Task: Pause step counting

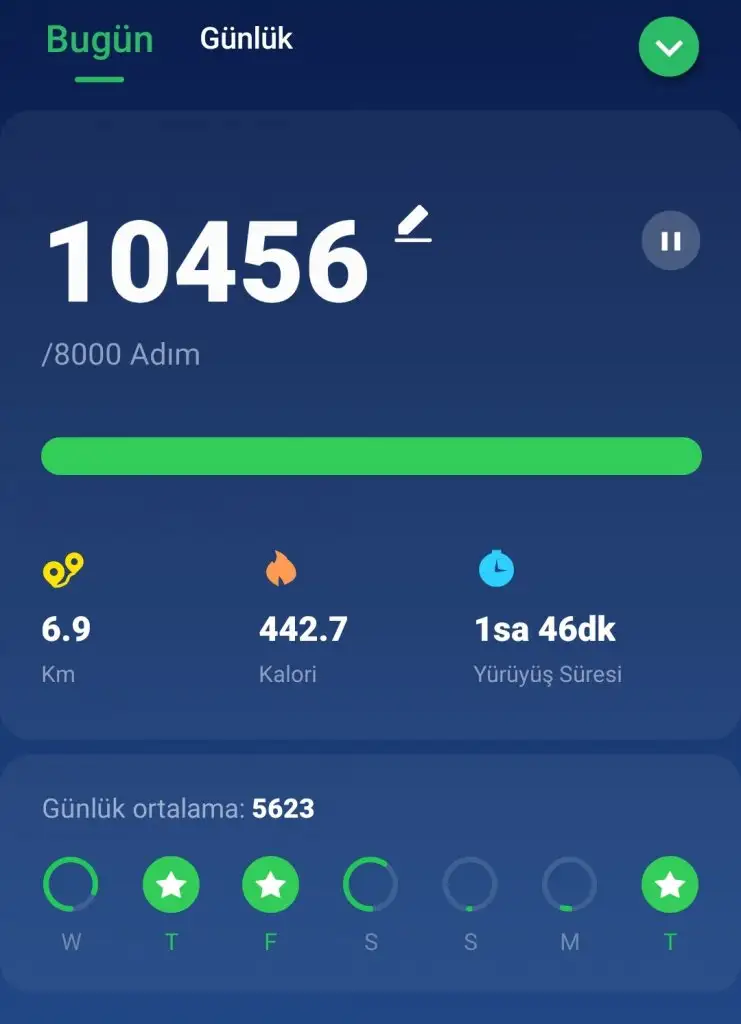Action: coord(671,241)
